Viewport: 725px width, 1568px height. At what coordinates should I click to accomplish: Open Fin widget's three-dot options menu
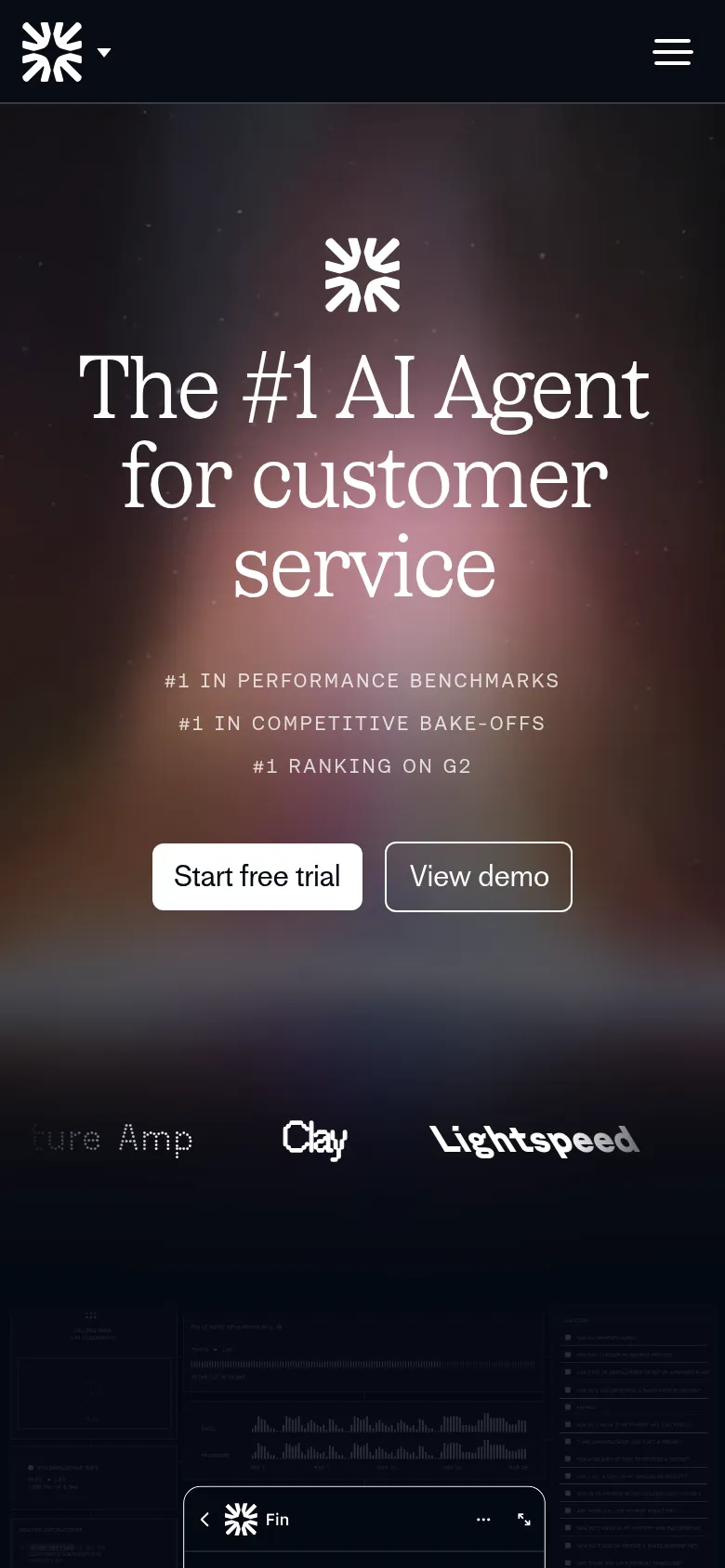(483, 1519)
